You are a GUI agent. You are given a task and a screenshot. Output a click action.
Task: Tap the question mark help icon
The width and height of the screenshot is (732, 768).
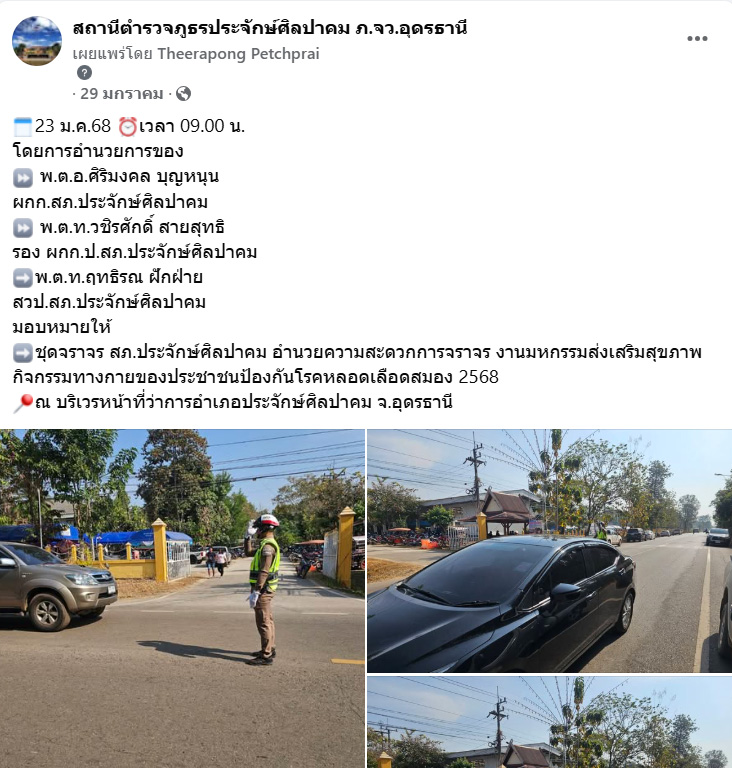[85, 72]
